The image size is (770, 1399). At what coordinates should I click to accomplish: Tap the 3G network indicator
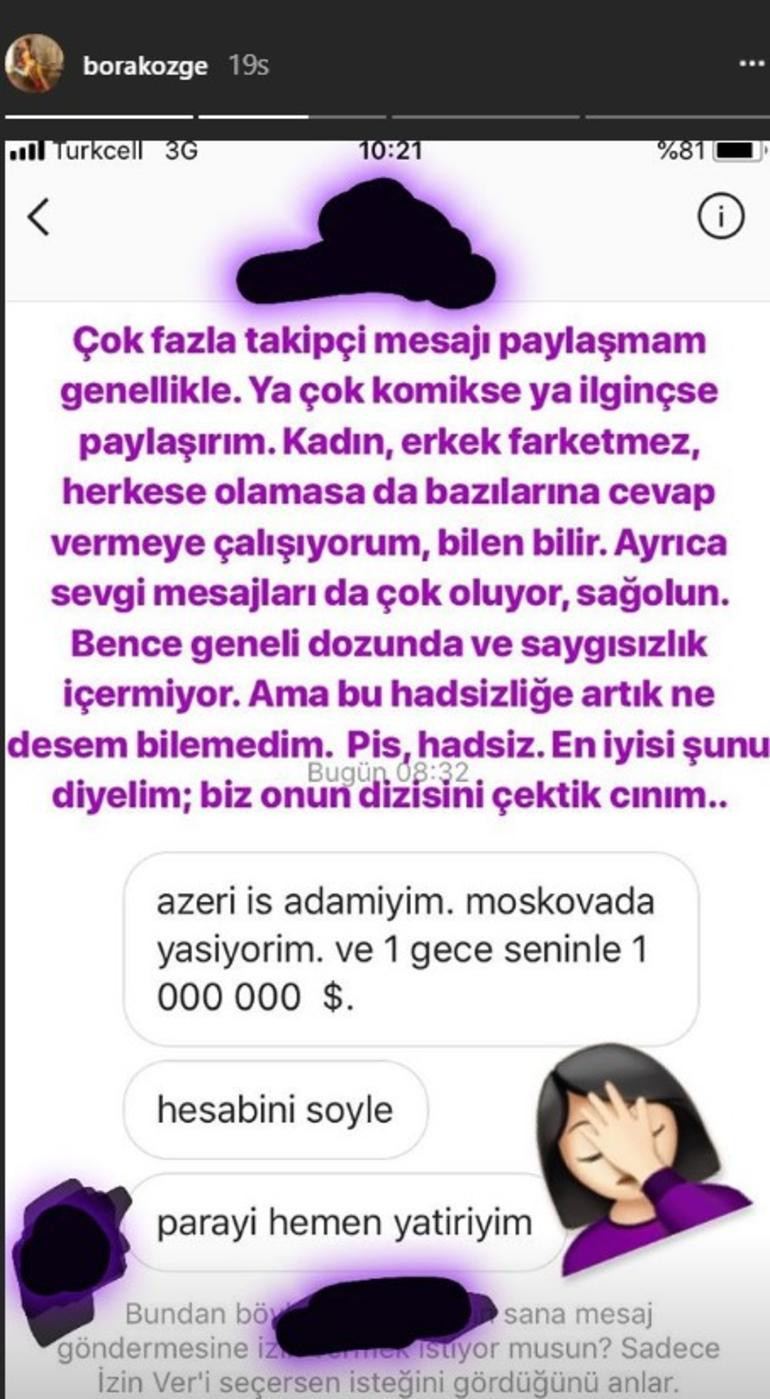(x=182, y=150)
